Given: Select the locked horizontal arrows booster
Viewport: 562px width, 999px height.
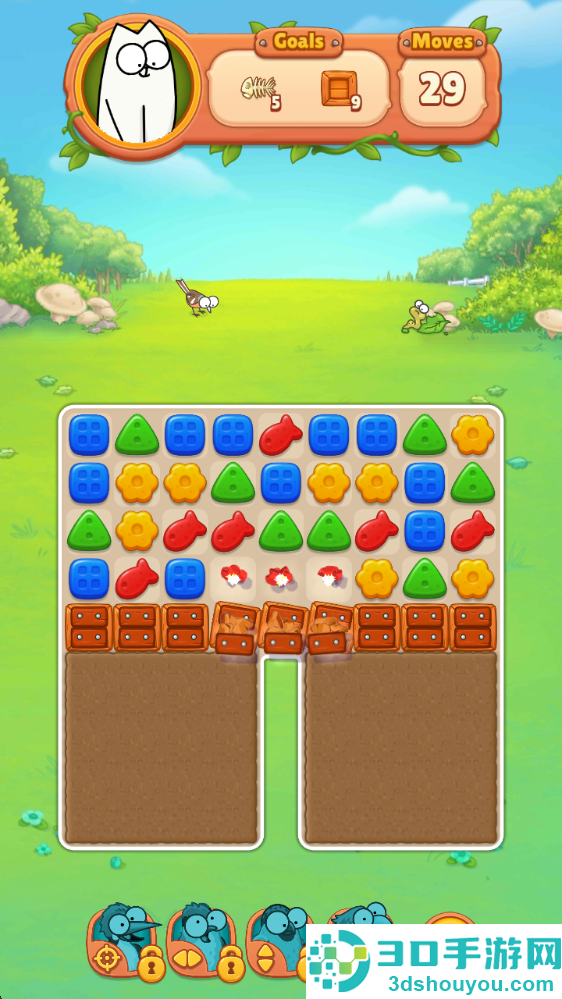Looking at the screenshot, I should click(204, 940).
